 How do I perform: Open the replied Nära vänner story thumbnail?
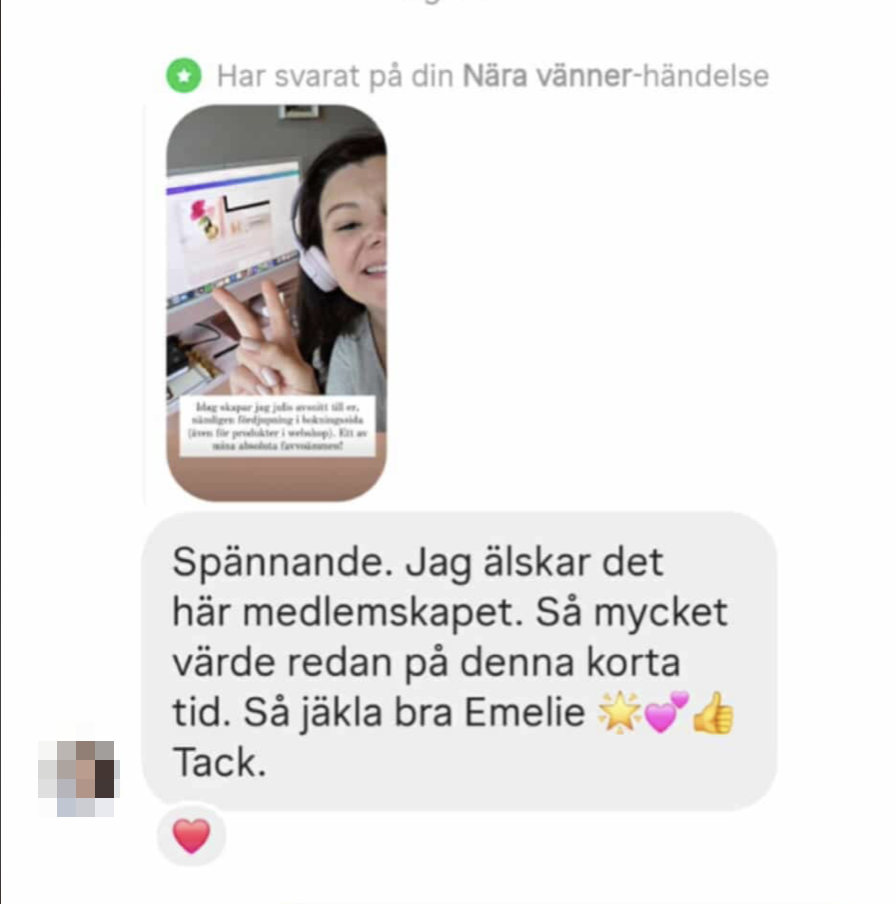point(276,302)
